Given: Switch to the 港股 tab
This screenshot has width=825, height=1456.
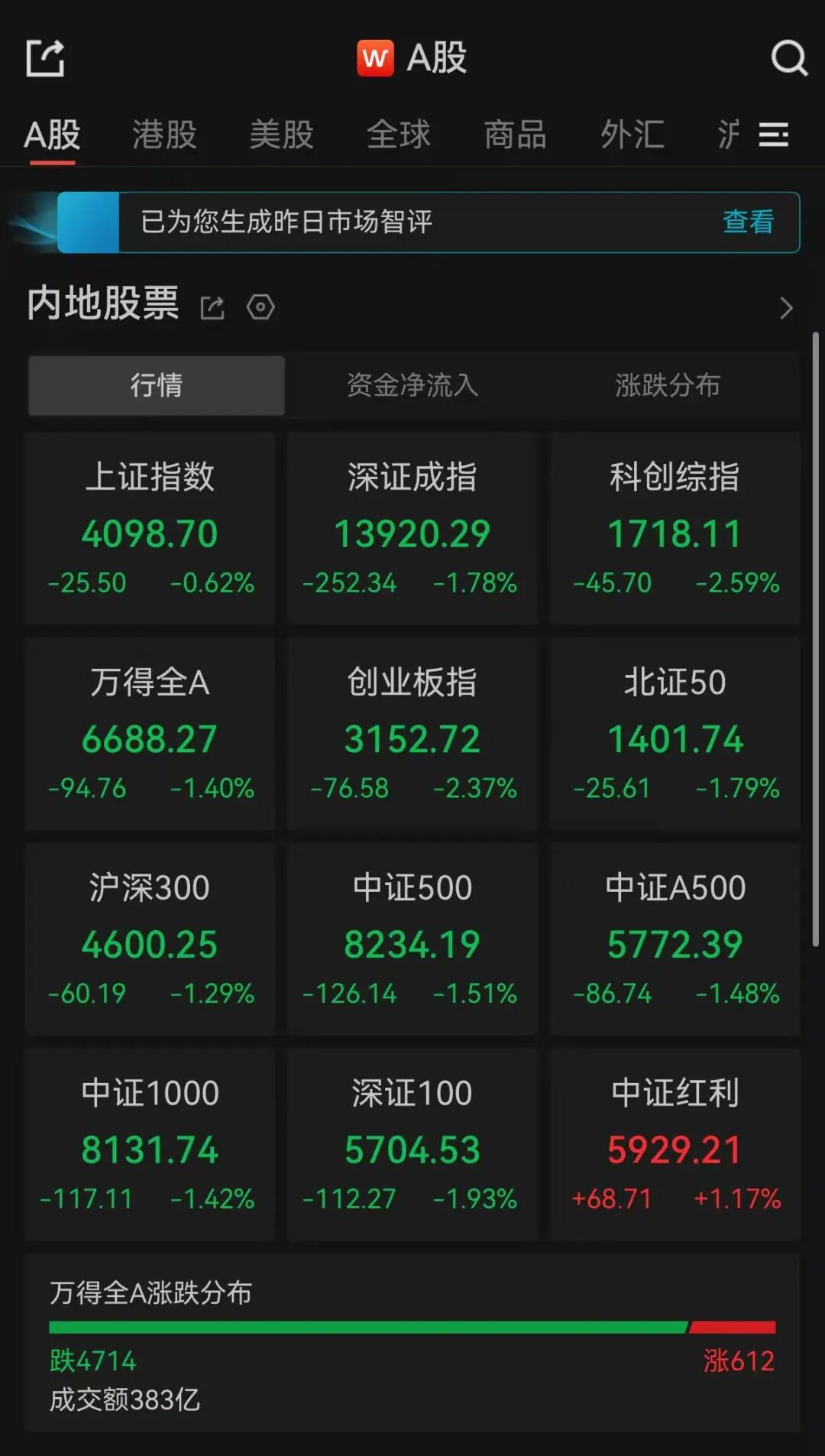Looking at the screenshot, I should point(164,135).
